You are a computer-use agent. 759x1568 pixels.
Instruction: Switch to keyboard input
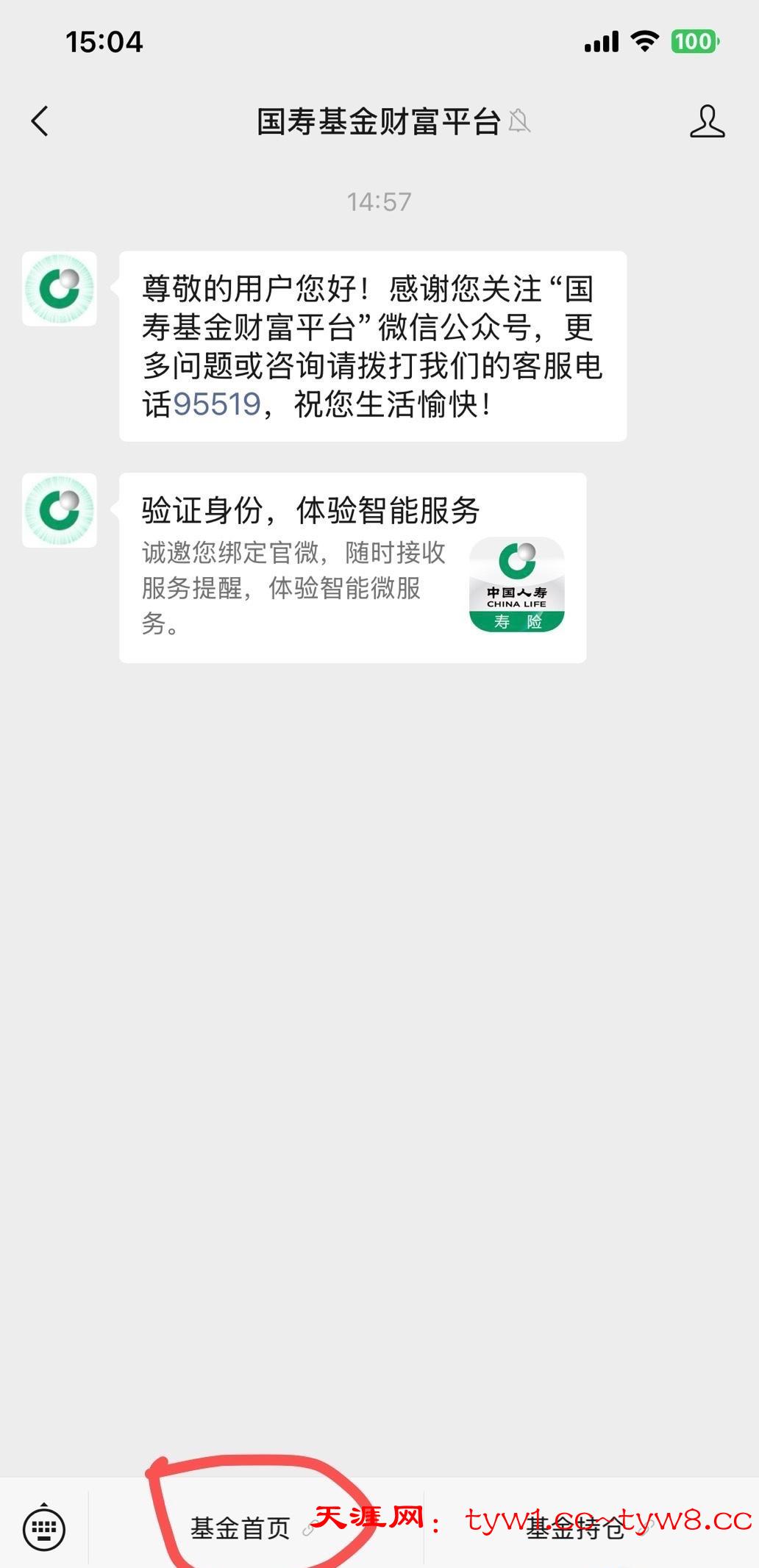[x=44, y=1529]
